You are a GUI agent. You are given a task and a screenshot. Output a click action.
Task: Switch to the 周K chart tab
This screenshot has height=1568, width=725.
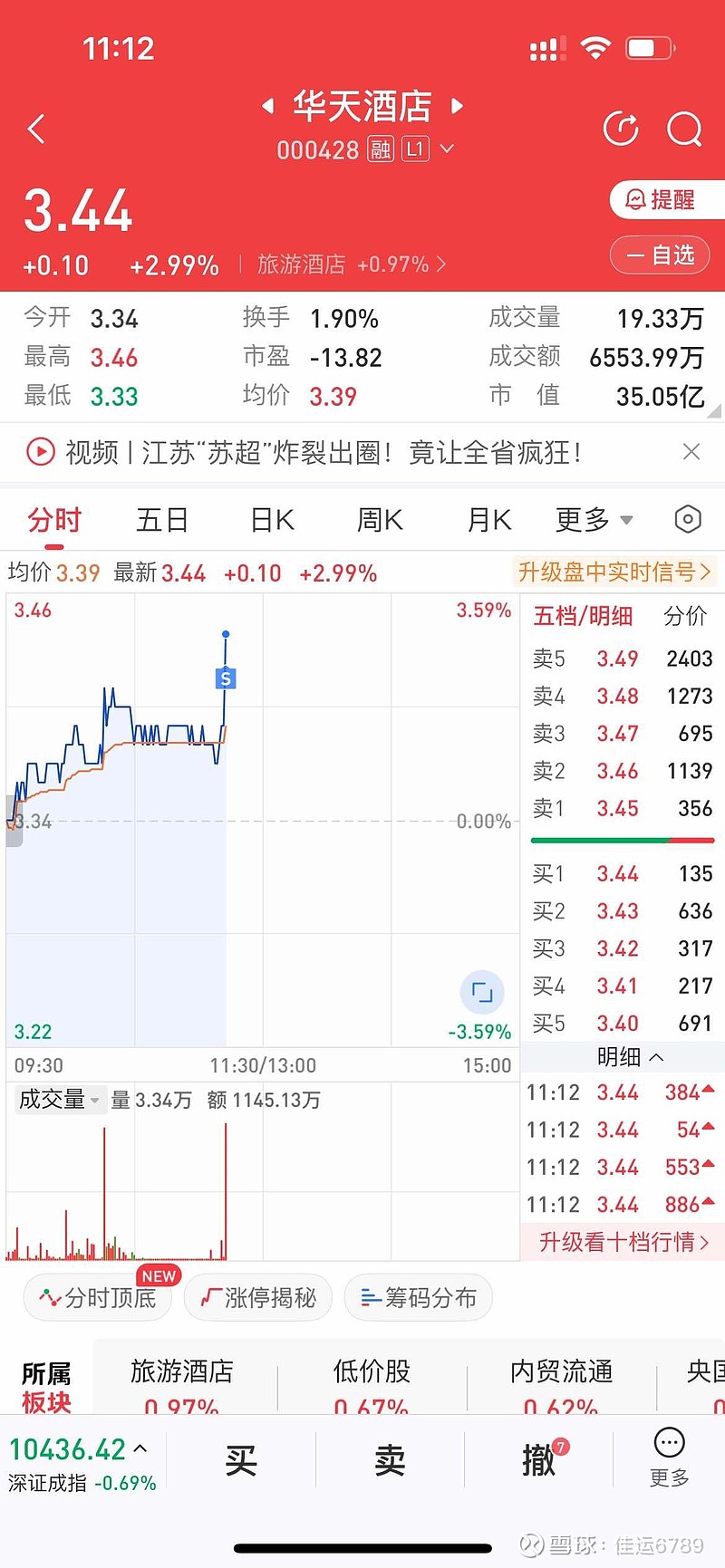coord(380,520)
